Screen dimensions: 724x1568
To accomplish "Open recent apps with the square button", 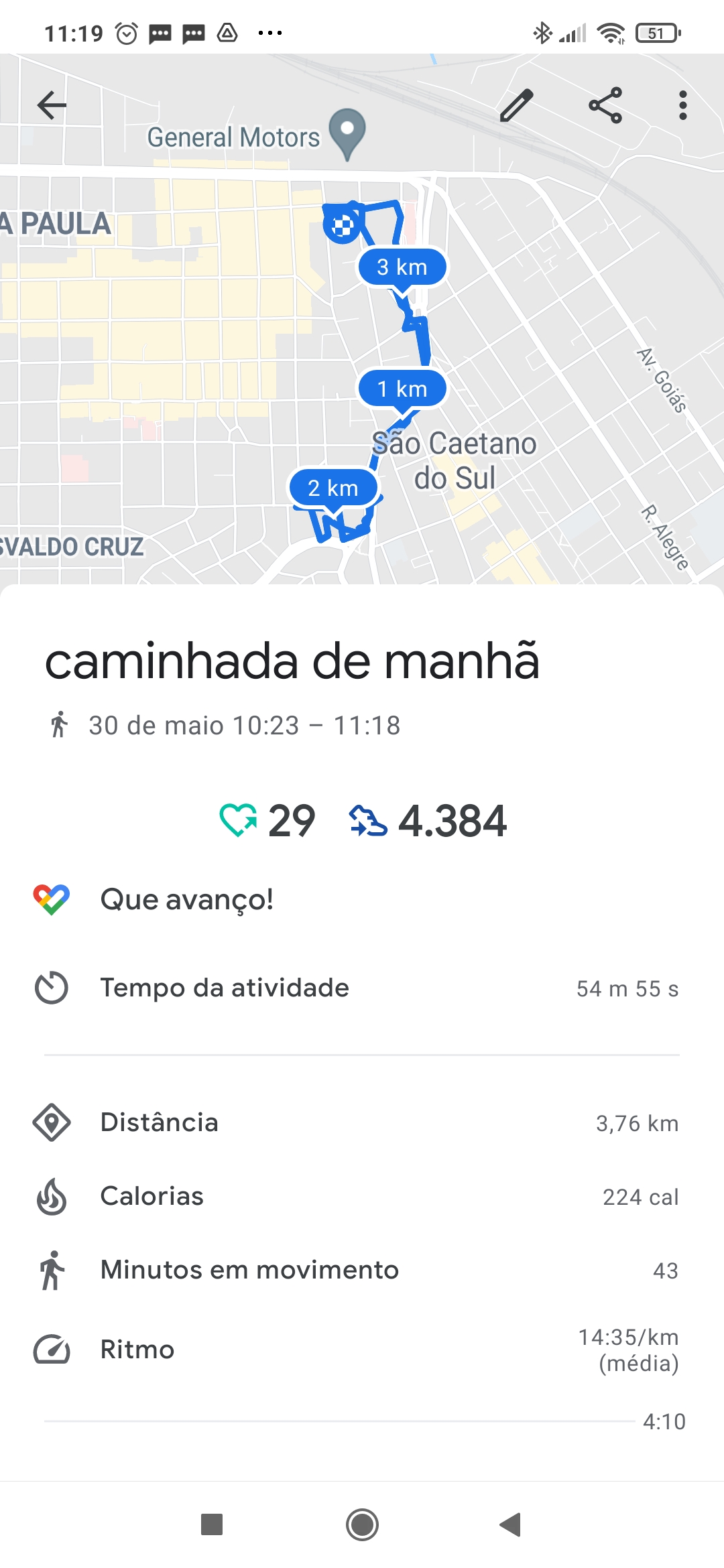I will point(212,1524).
